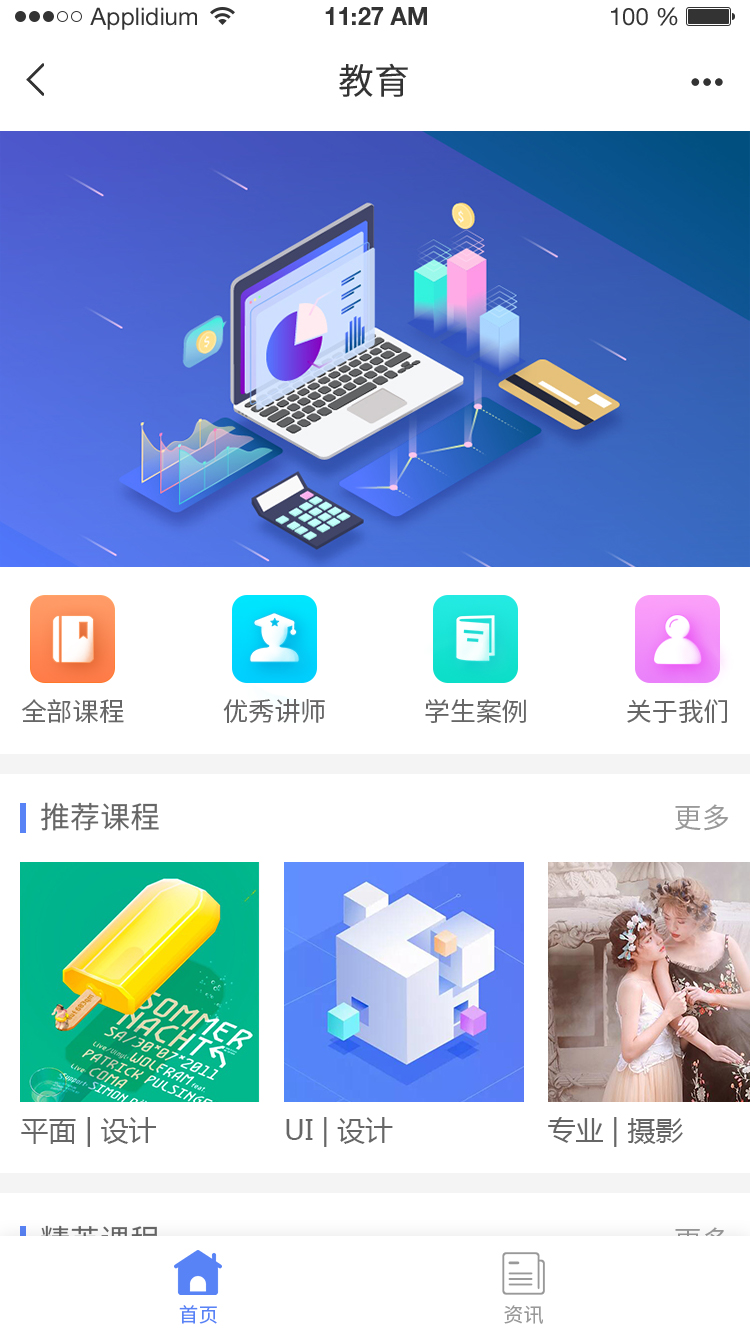Open the ellipsis menu at top right
Image resolution: width=750 pixels, height=1334 pixels.
707,82
